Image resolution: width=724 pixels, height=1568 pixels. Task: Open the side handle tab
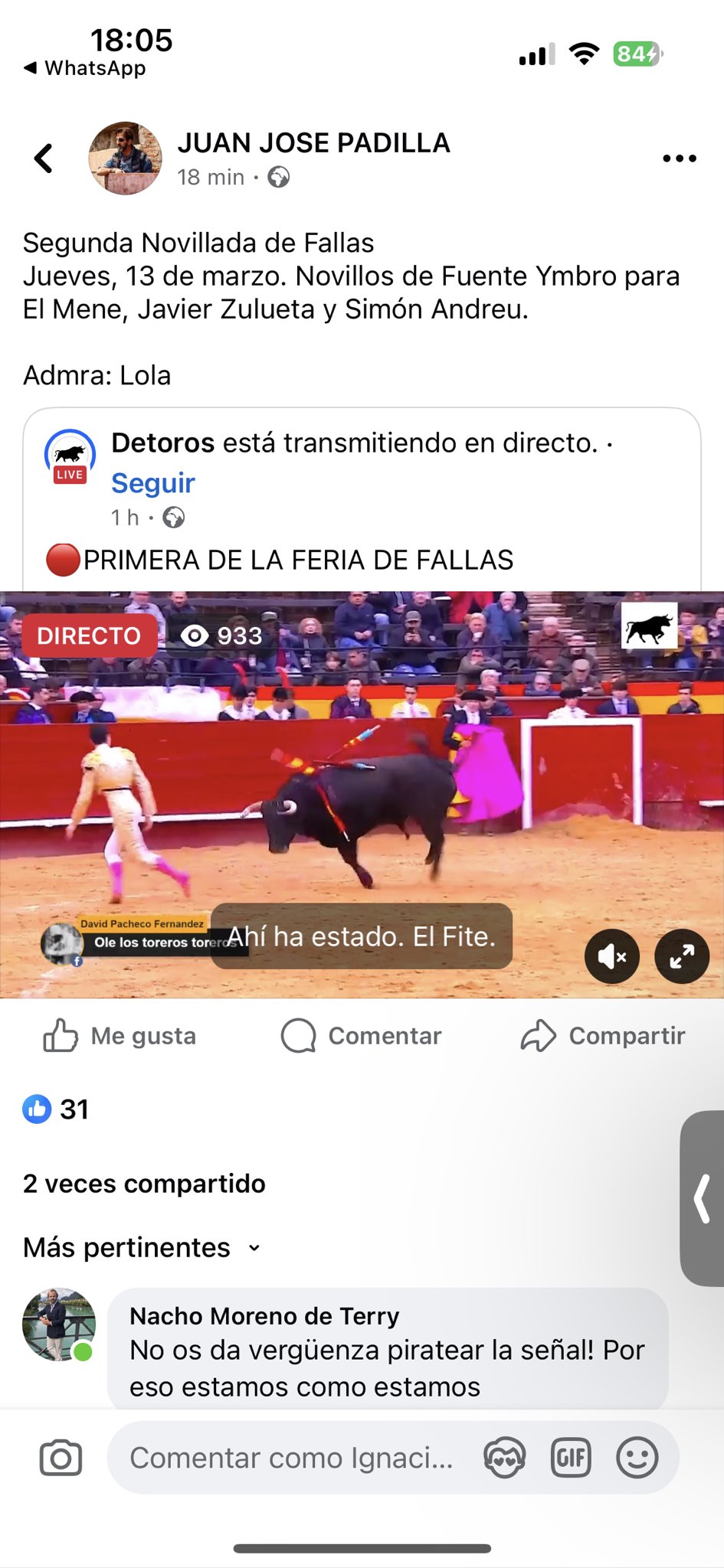[x=703, y=1198]
